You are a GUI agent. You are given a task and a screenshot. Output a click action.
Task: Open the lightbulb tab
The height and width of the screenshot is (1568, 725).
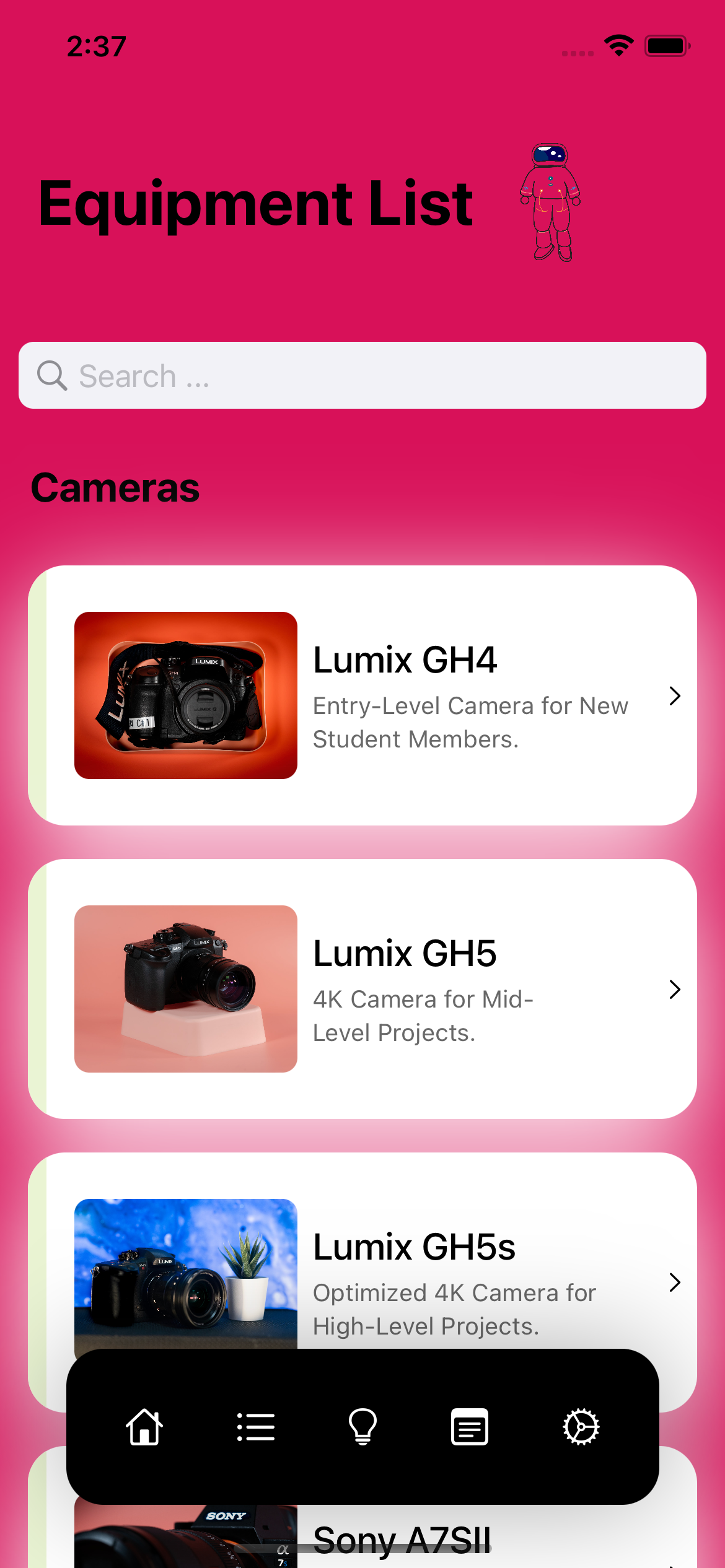363,1427
